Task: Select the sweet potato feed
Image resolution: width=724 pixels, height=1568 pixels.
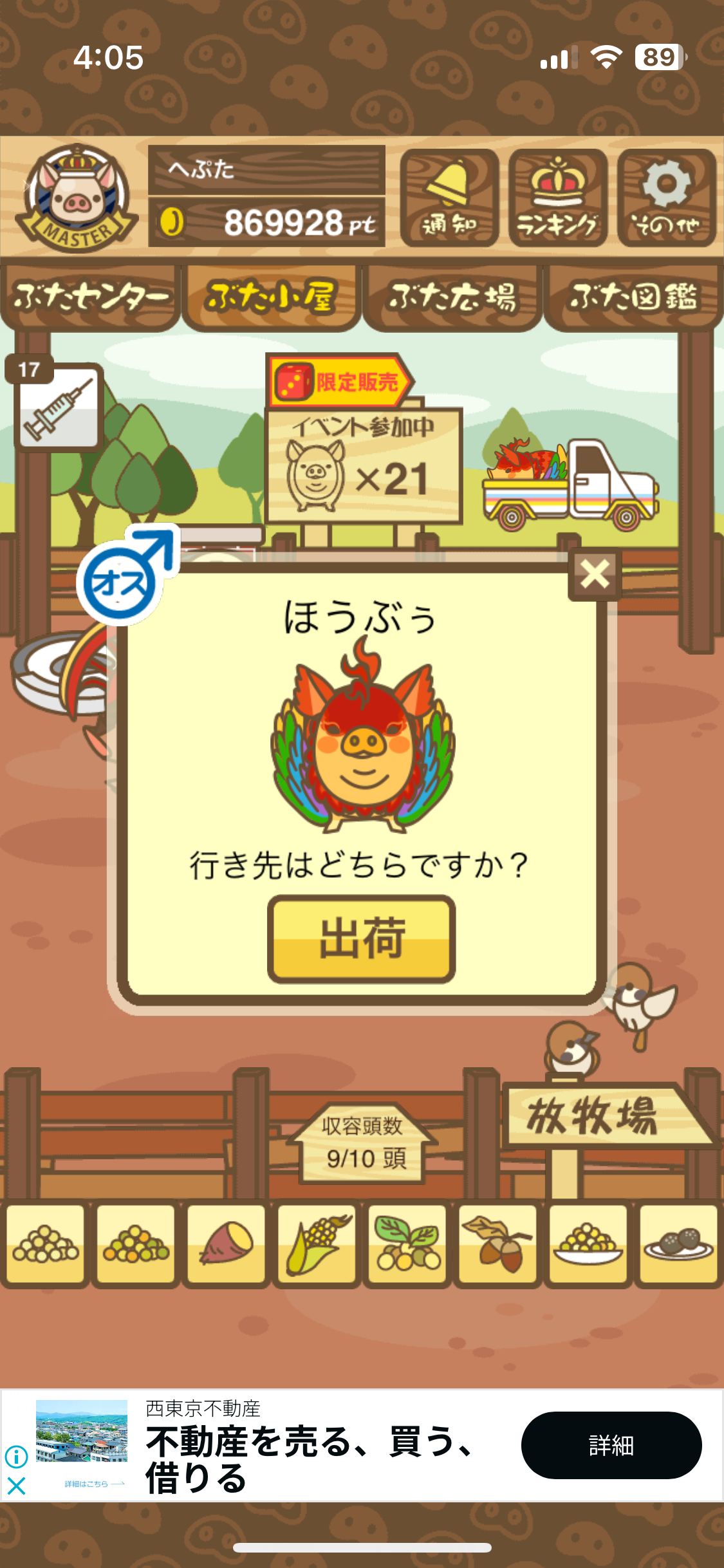Action: [x=227, y=1244]
